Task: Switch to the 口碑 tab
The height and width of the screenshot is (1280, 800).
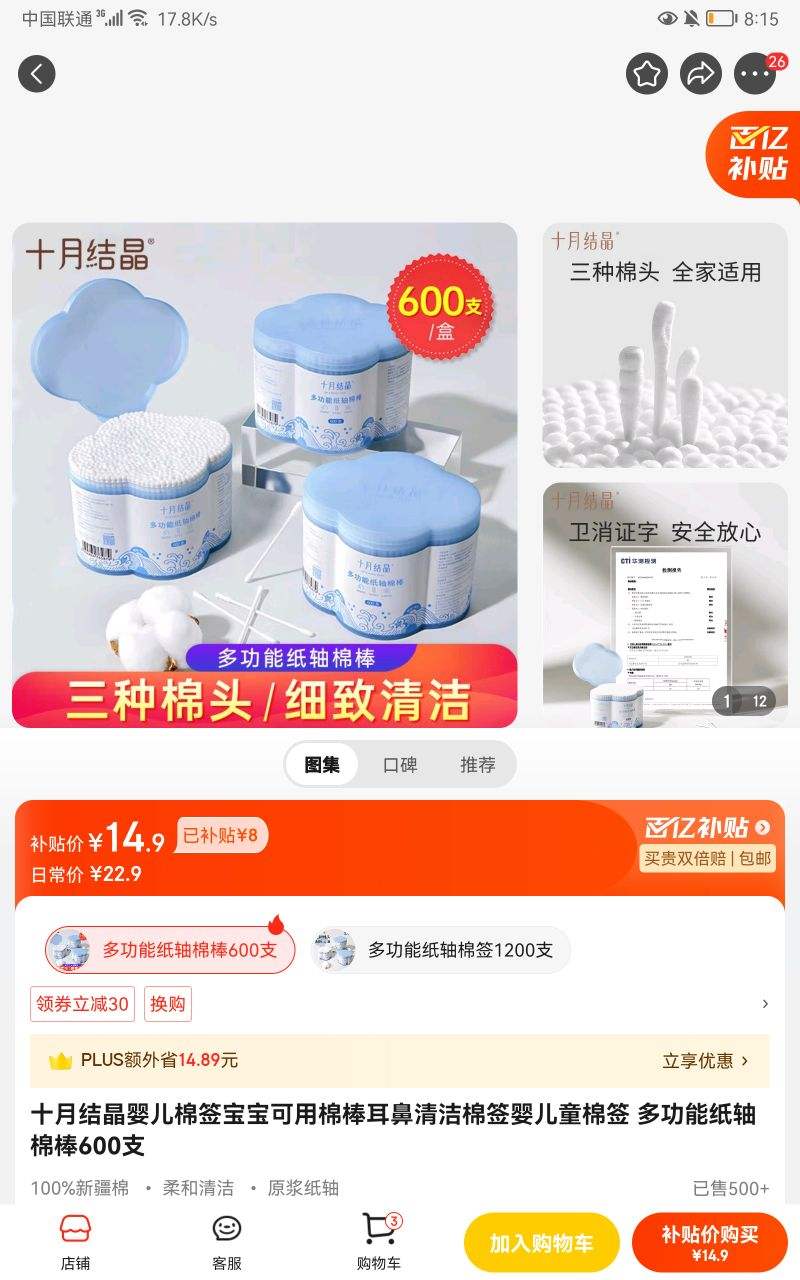Action: tap(399, 764)
